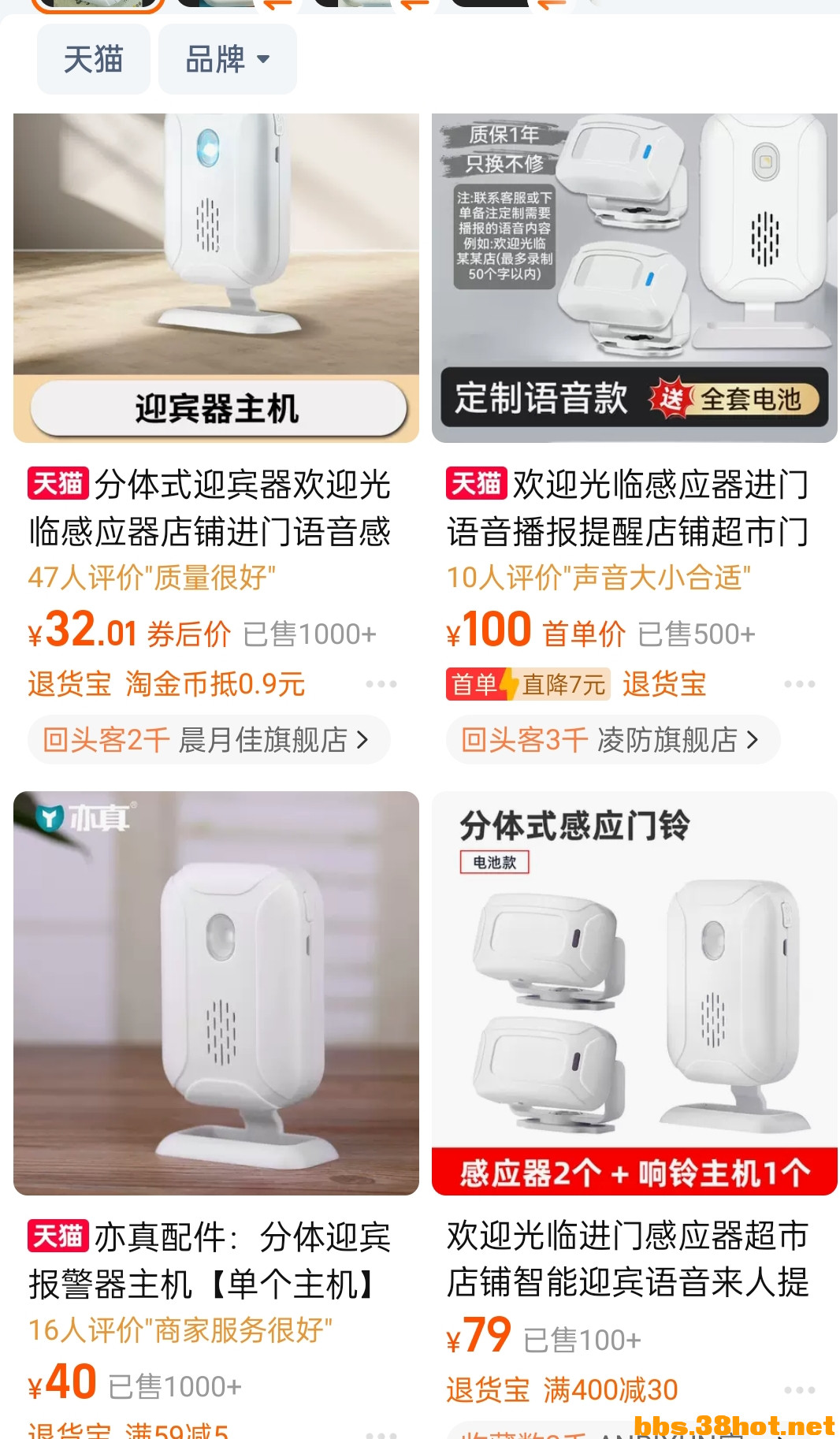840x1439 pixels.
Task: Open more options for the ¥100 product
Action: [799, 684]
